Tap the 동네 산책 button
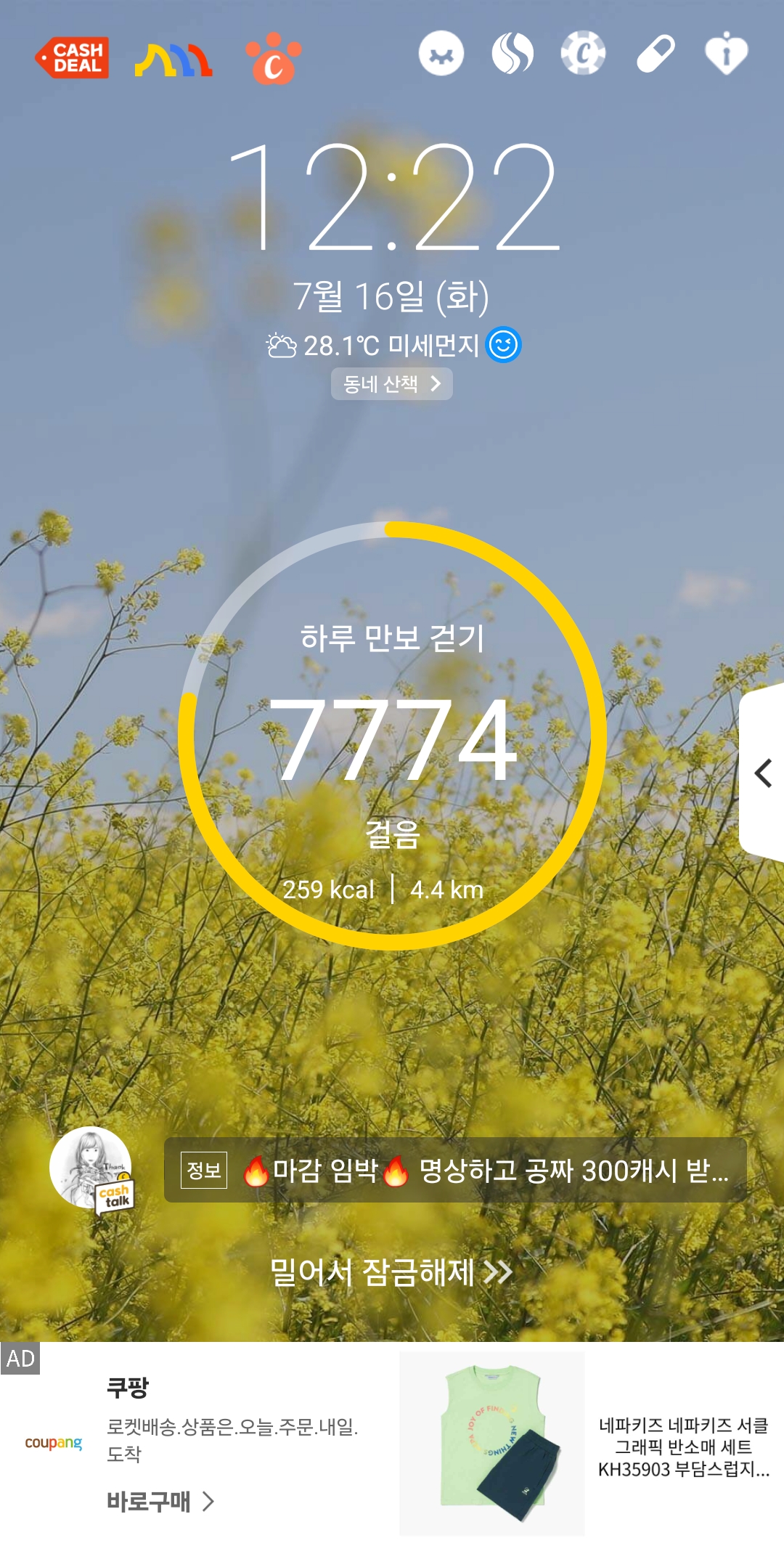The image size is (784, 1546). pyautogui.click(x=392, y=383)
